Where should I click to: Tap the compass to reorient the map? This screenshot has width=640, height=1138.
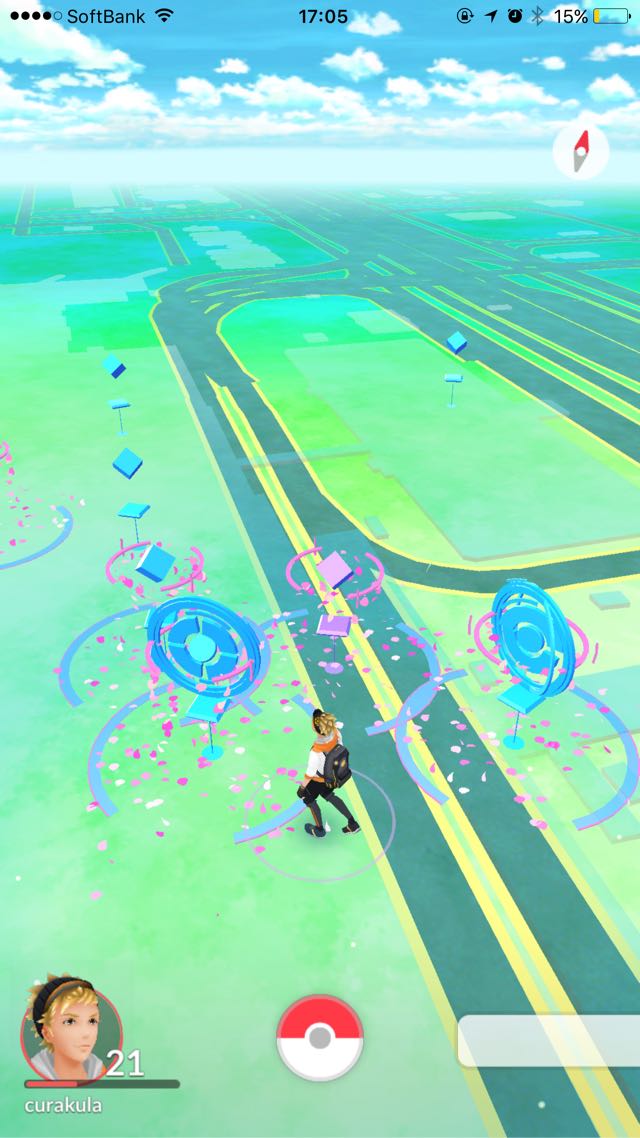[x=580, y=151]
